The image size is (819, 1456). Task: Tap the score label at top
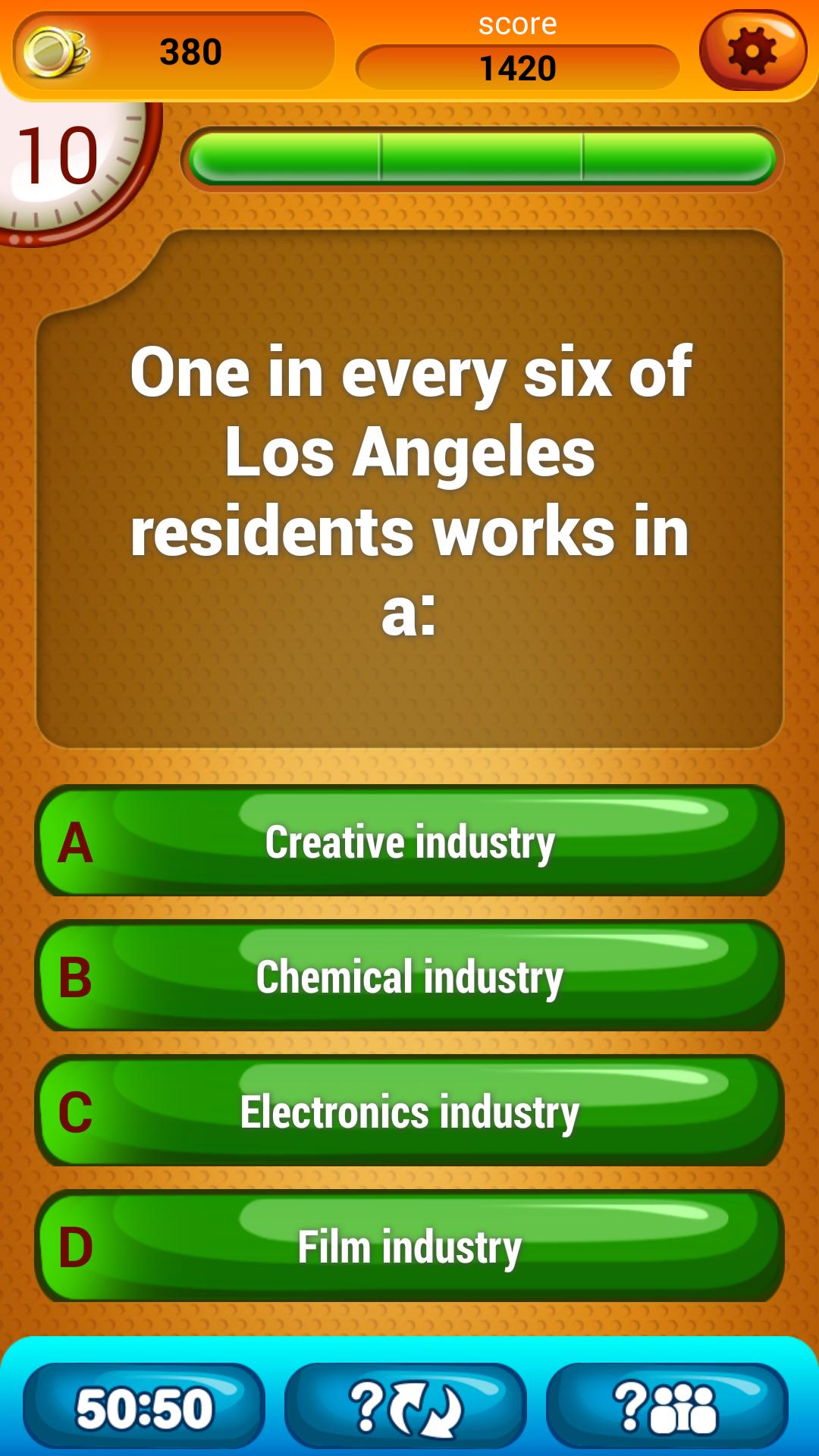point(518,23)
